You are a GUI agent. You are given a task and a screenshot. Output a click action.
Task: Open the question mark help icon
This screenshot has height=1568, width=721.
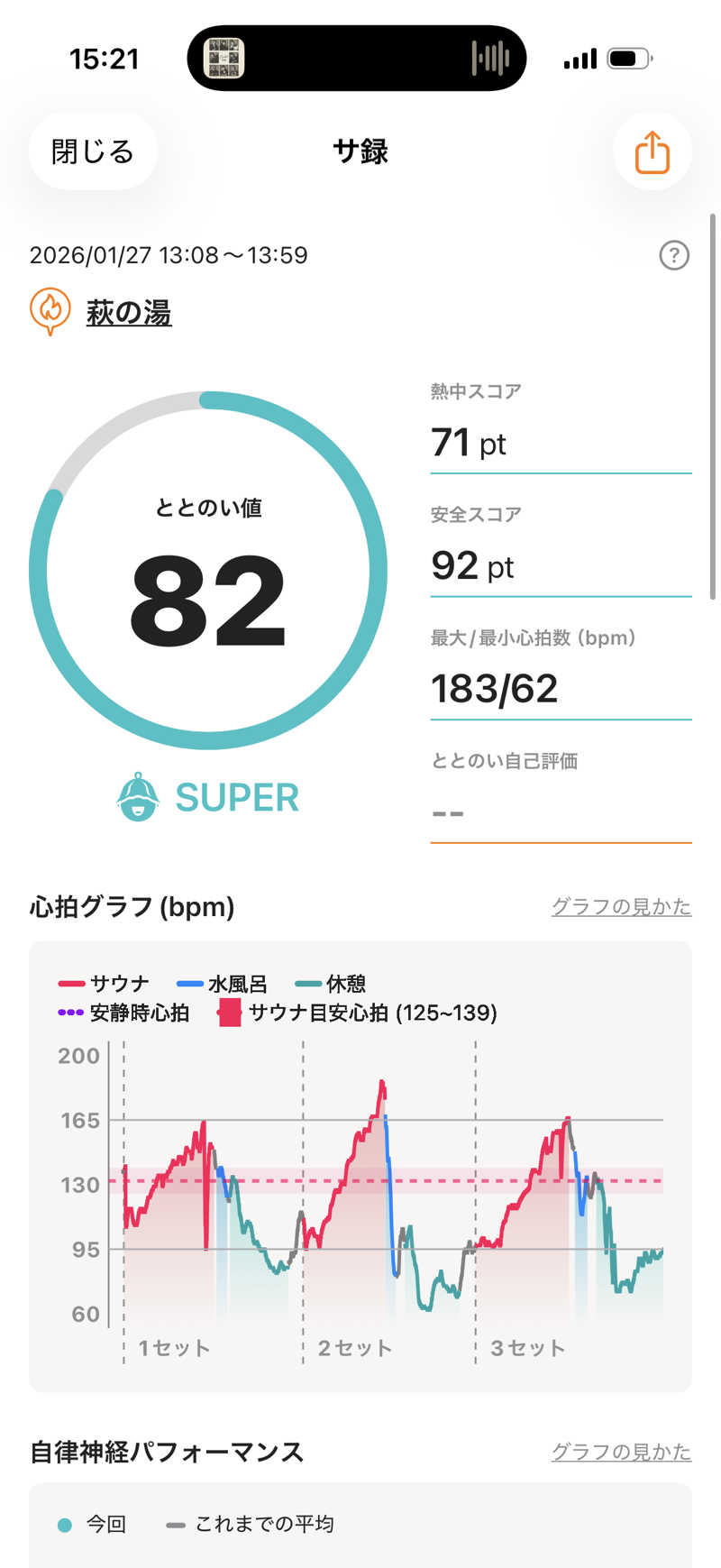[x=674, y=256]
